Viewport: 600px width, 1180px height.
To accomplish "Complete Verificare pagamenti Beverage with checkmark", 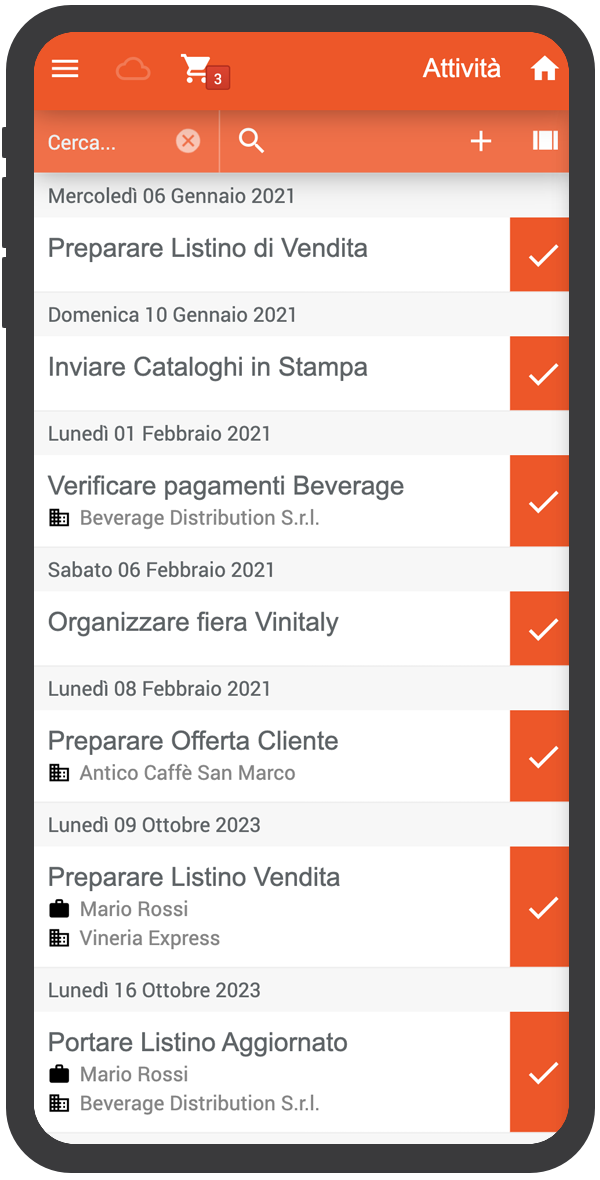I will pyautogui.click(x=540, y=500).
